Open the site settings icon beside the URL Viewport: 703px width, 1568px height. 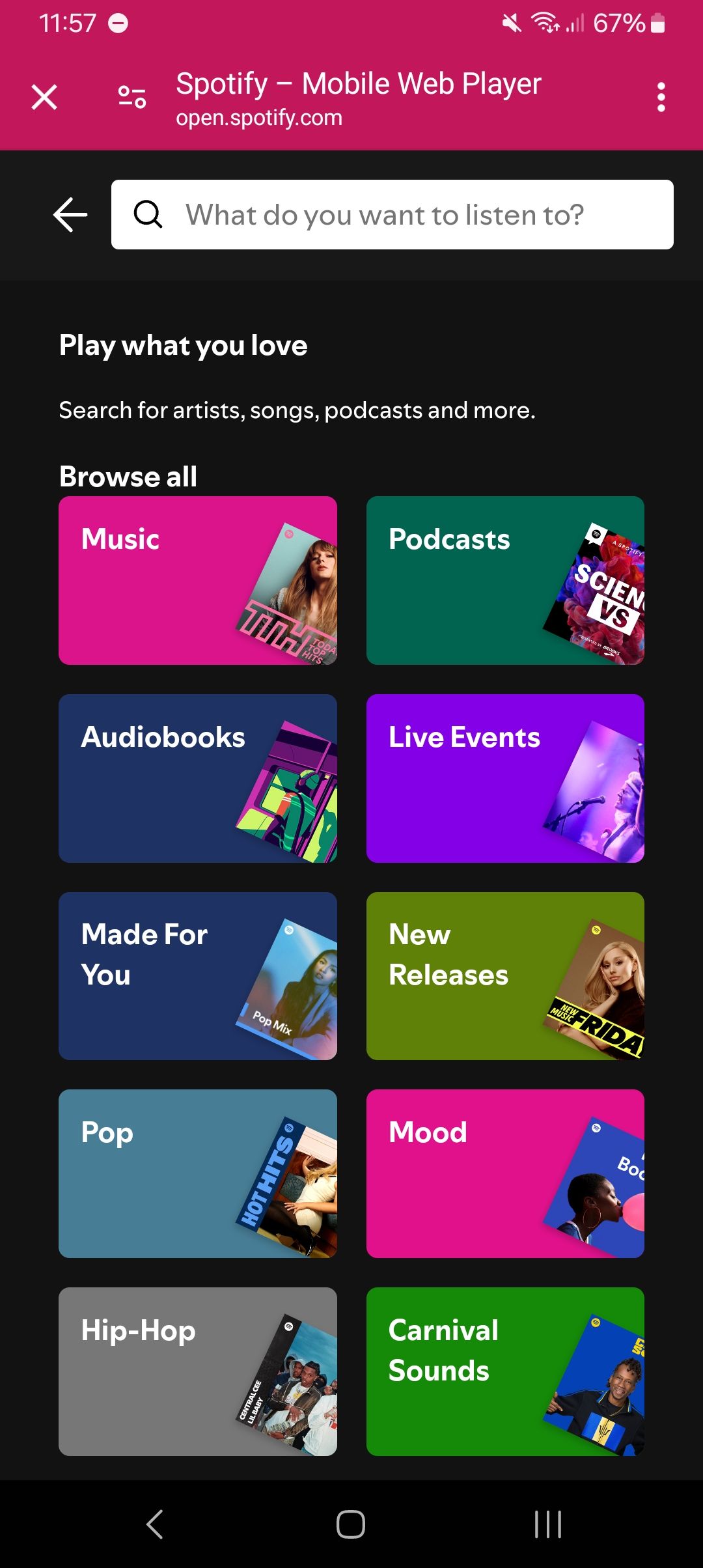(132, 98)
